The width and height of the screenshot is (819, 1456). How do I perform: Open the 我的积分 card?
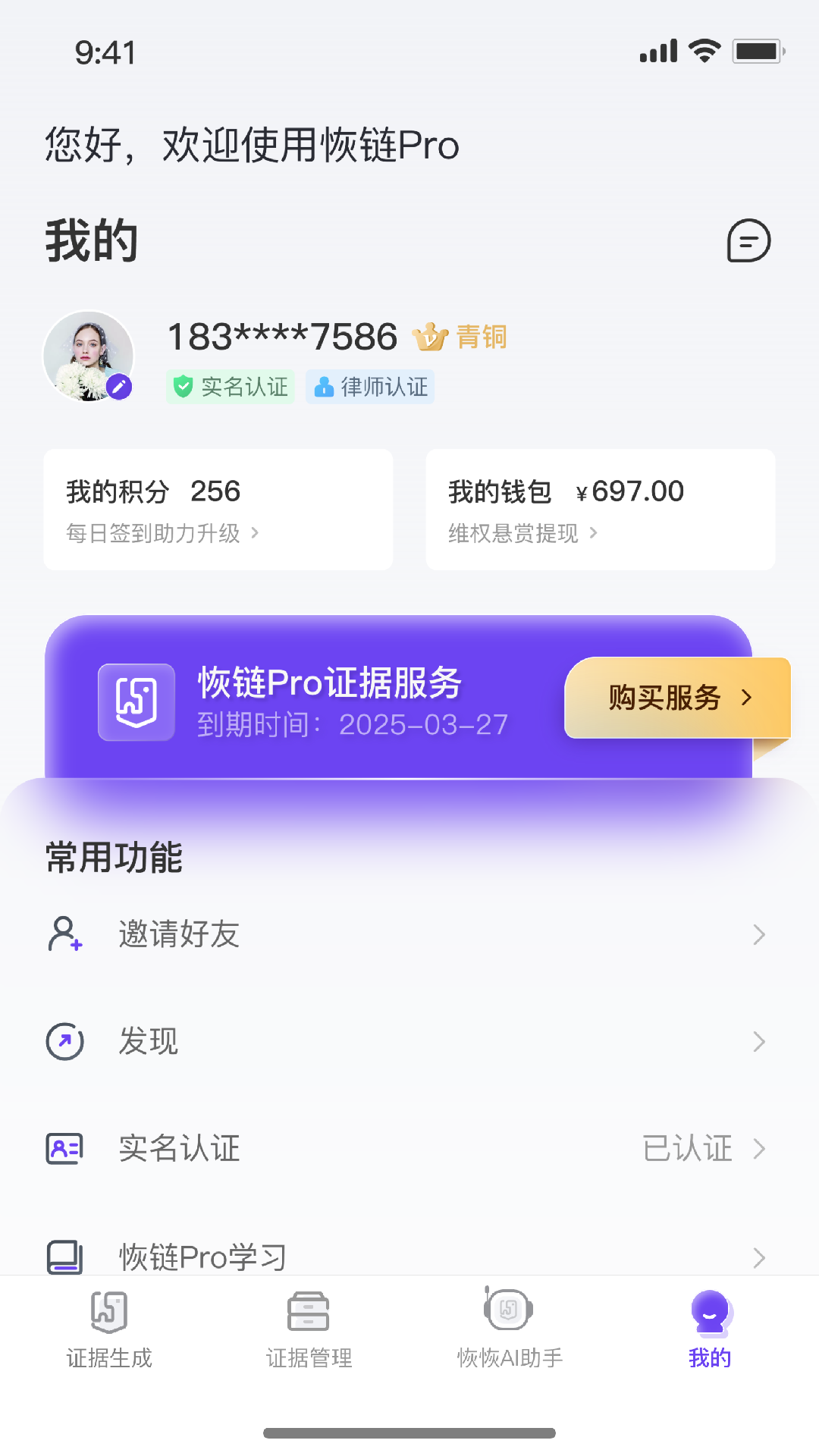[x=218, y=510]
